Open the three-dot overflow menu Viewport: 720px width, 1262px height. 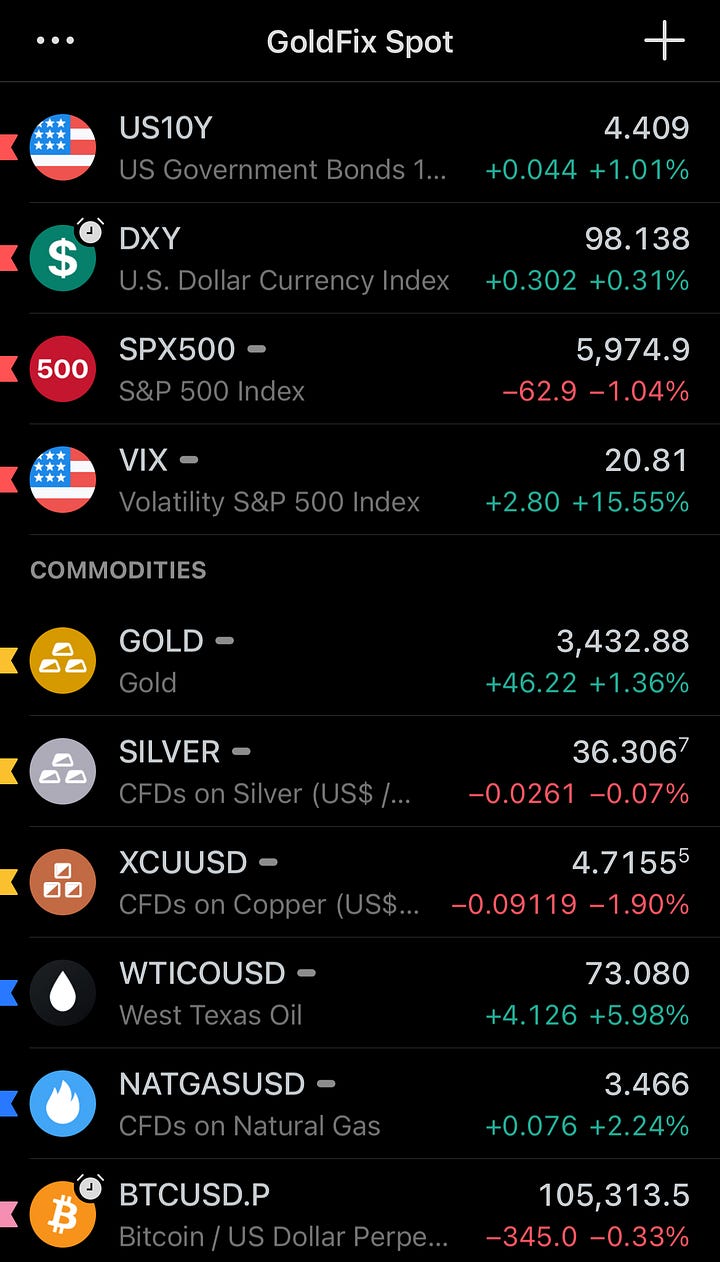[55, 41]
